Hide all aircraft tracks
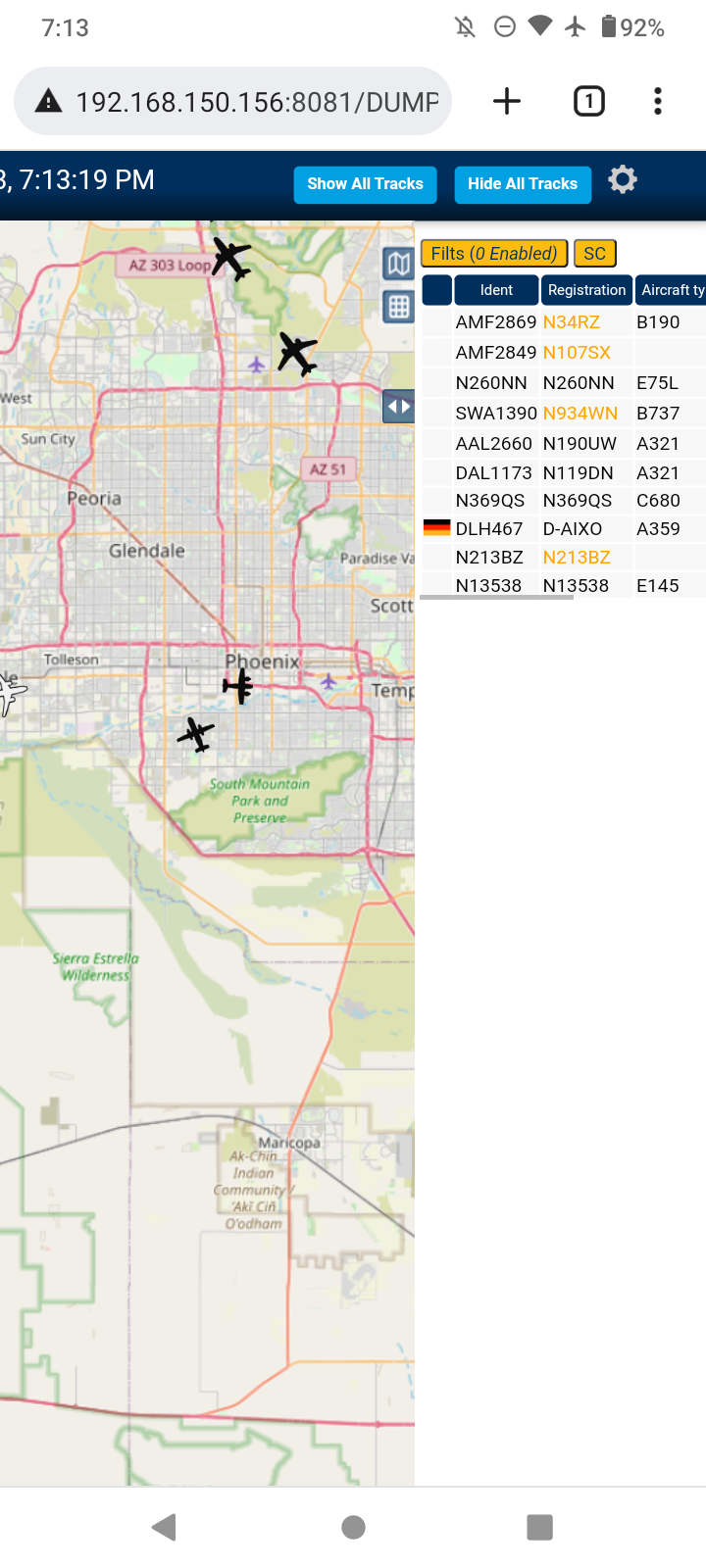The height and width of the screenshot is (1568, 706). click(x=523, y=184)
